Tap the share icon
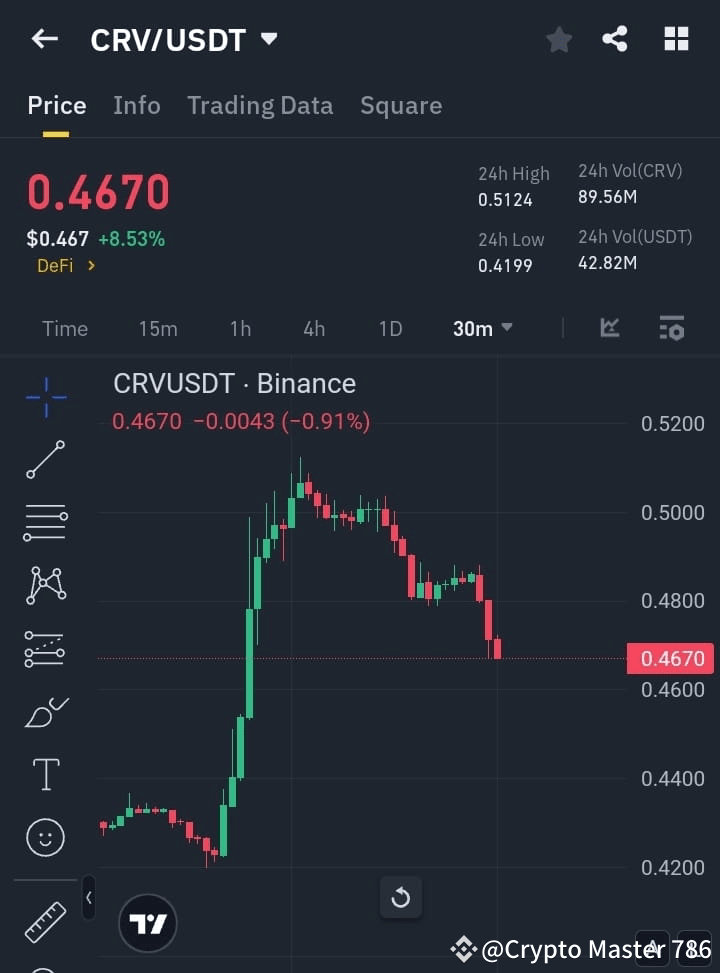This screenshot has height=973, width=720. click(615, 39)
